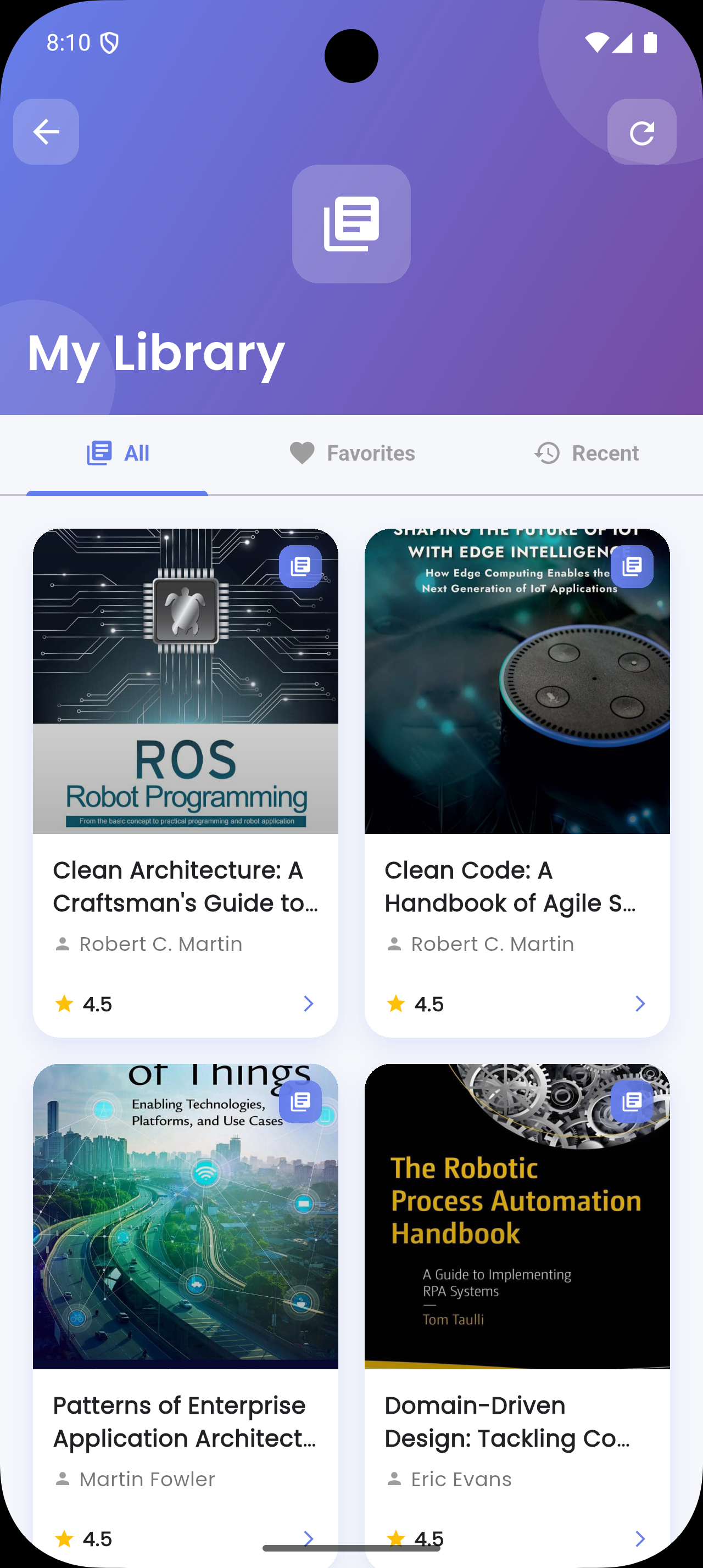Screen dimensions: 703x1568
Task: Tap the navigation bar handle at screen bottom
Action: point(351,1547)
